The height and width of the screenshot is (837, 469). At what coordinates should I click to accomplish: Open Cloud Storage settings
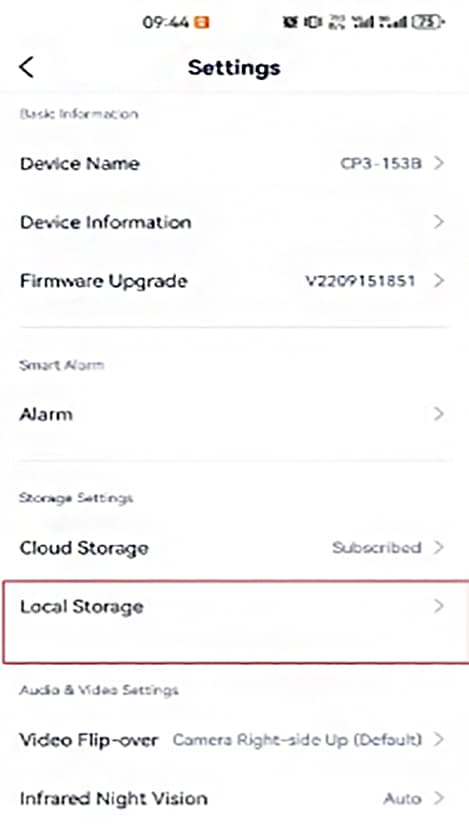point(234,548)
